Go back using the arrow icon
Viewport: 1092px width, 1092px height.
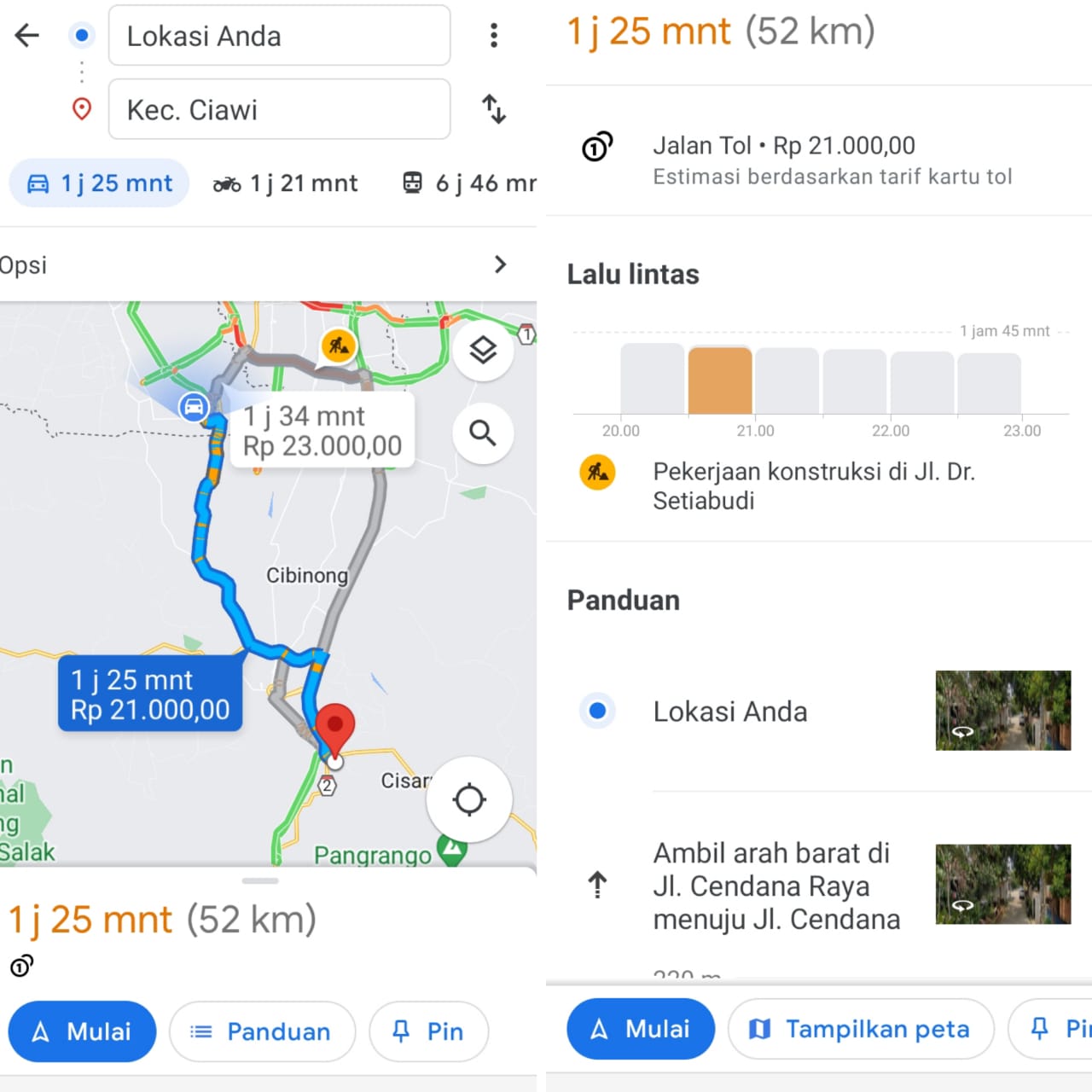27,35
